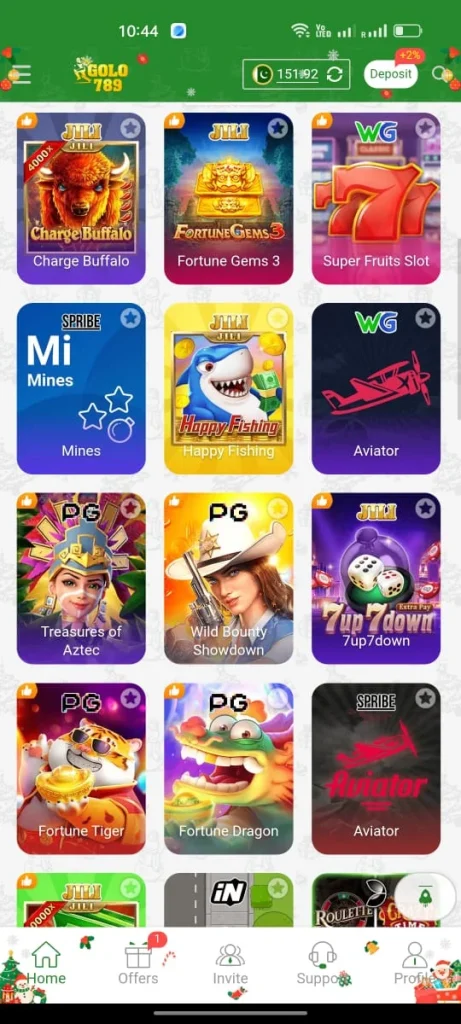Screen dimensions: 461x1024
Task: Tap the floating rocket scroll-to-top button
Action: (425, 895)
